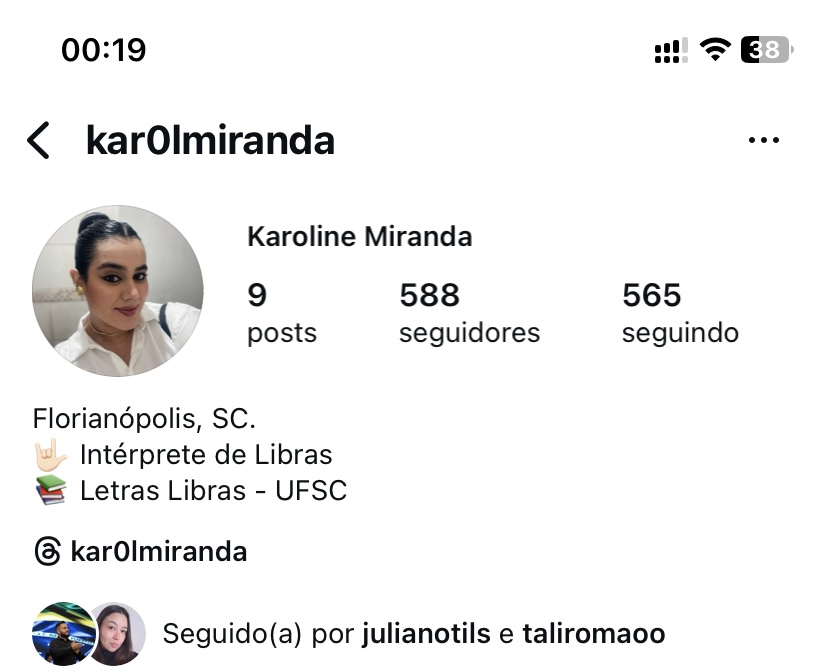Open the kar0lmiranda Threads profile link
This screenshot has height=672, width=828.
click(x=141, y=551)
